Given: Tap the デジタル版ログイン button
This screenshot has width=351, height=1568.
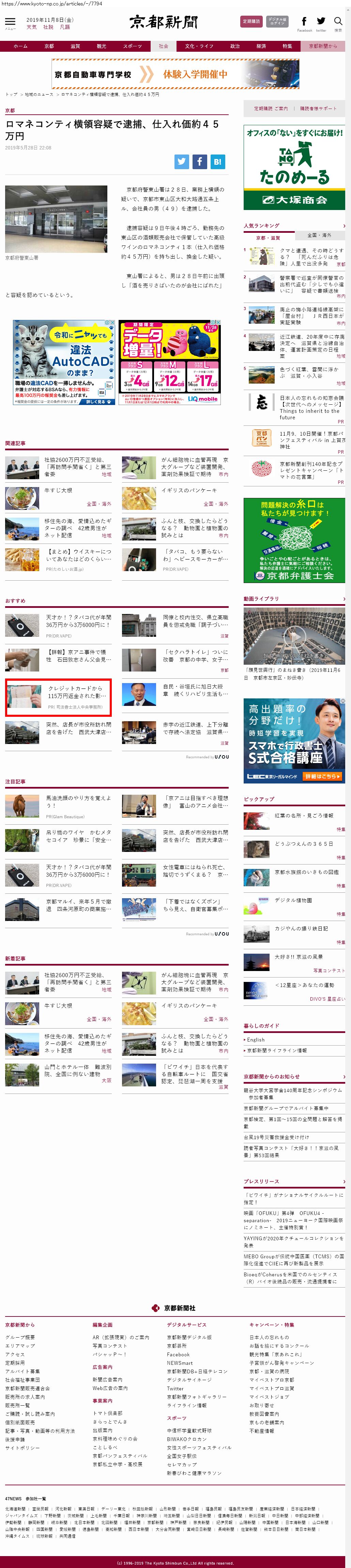Looking at the screenshot, I should pyautogui.click(x=277, y=21).
